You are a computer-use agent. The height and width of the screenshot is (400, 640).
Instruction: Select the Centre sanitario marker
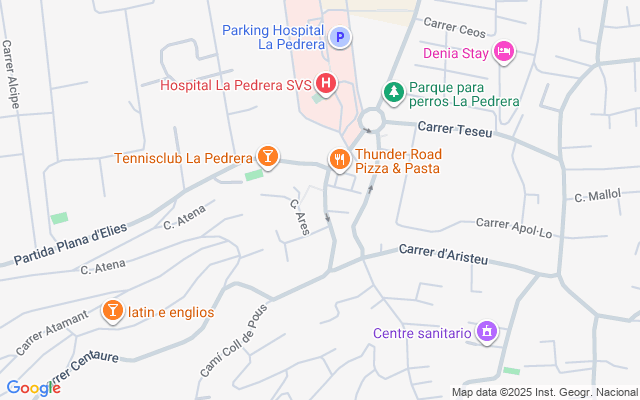click(487, 332)
